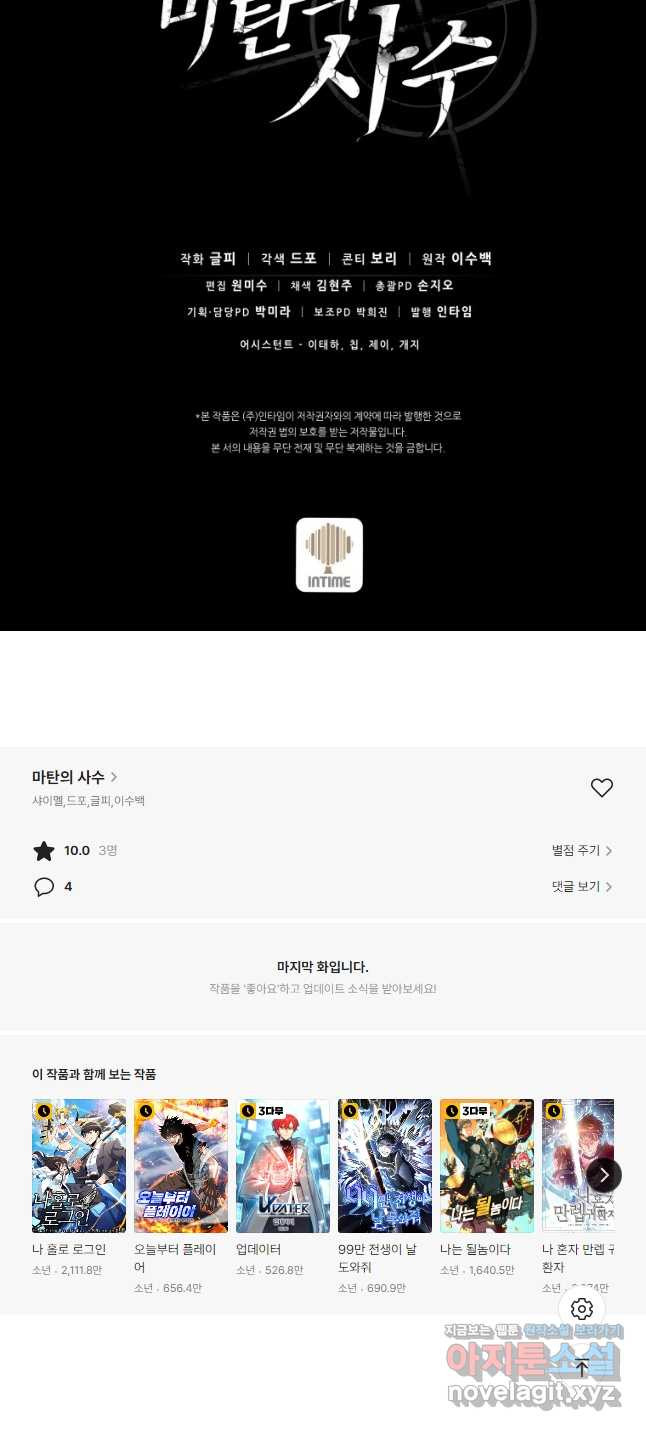Open the 나는 될놈이다 webtoon
The width and height of the screenshot is (646, 1431).
pyautogui.click(x=487, y=1166)
